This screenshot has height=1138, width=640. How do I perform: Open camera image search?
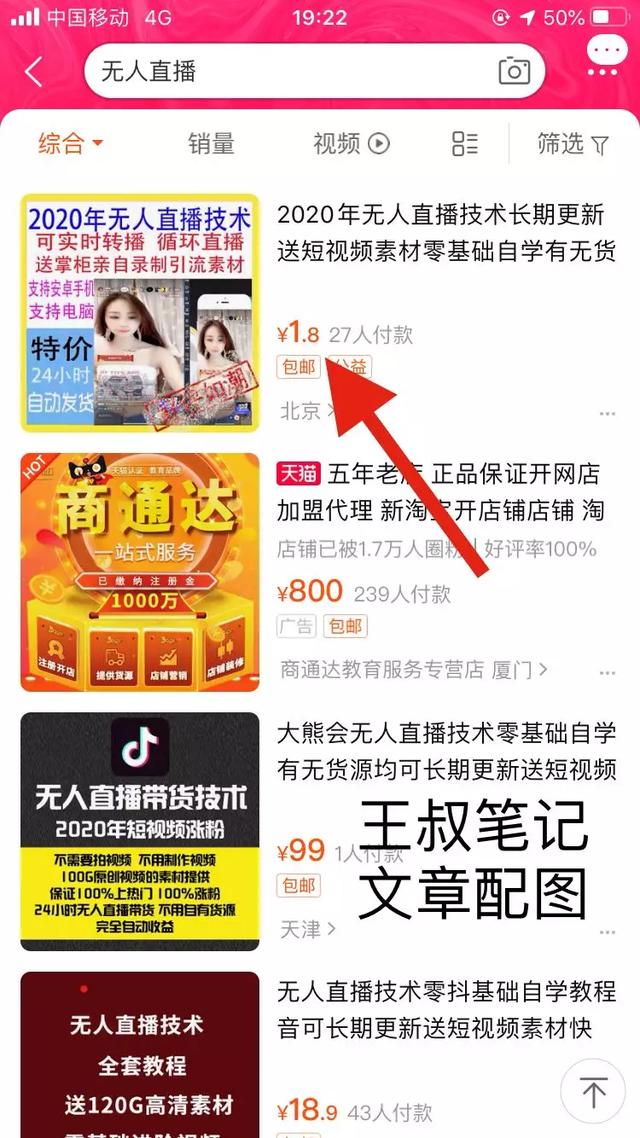[x=514, y=71]
